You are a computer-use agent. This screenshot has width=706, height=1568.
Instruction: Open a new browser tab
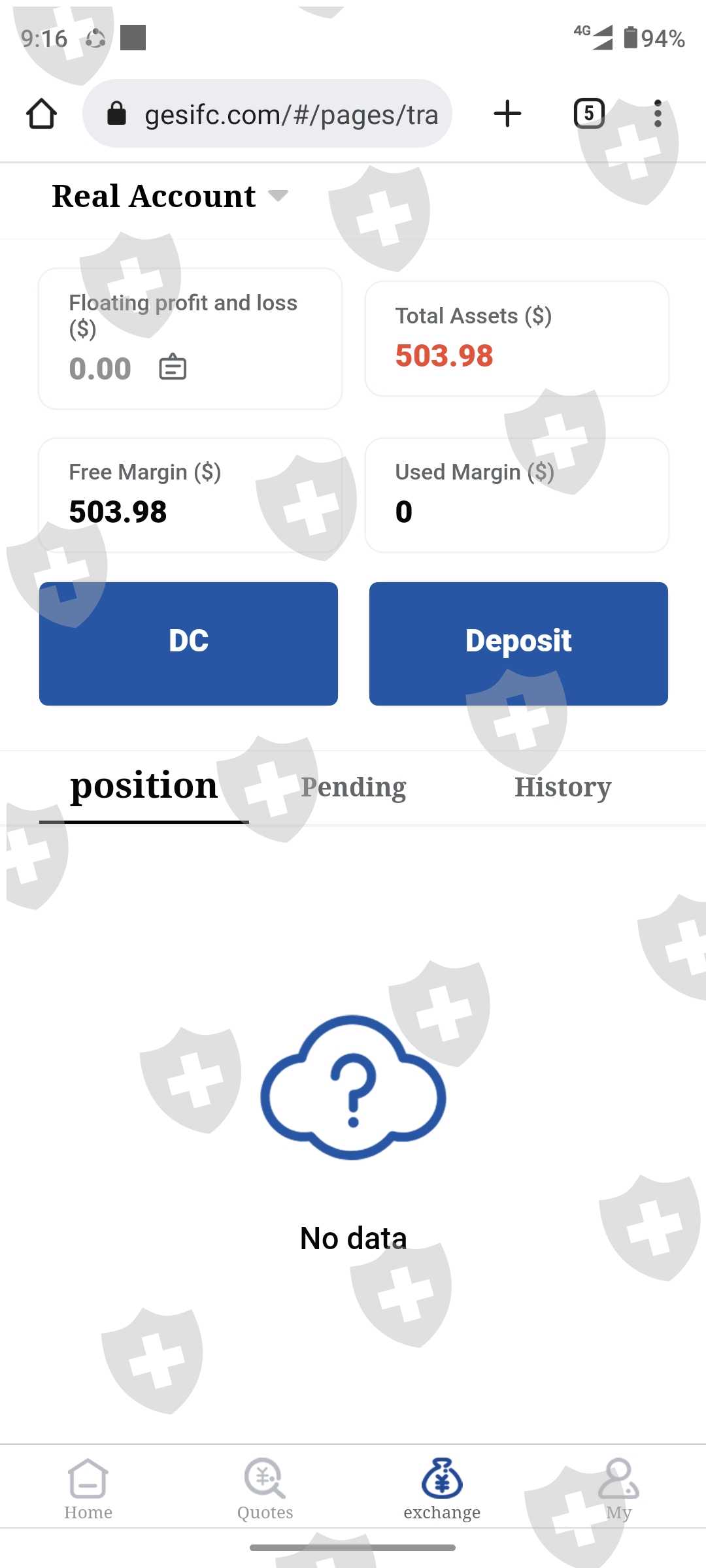[507, 114]
